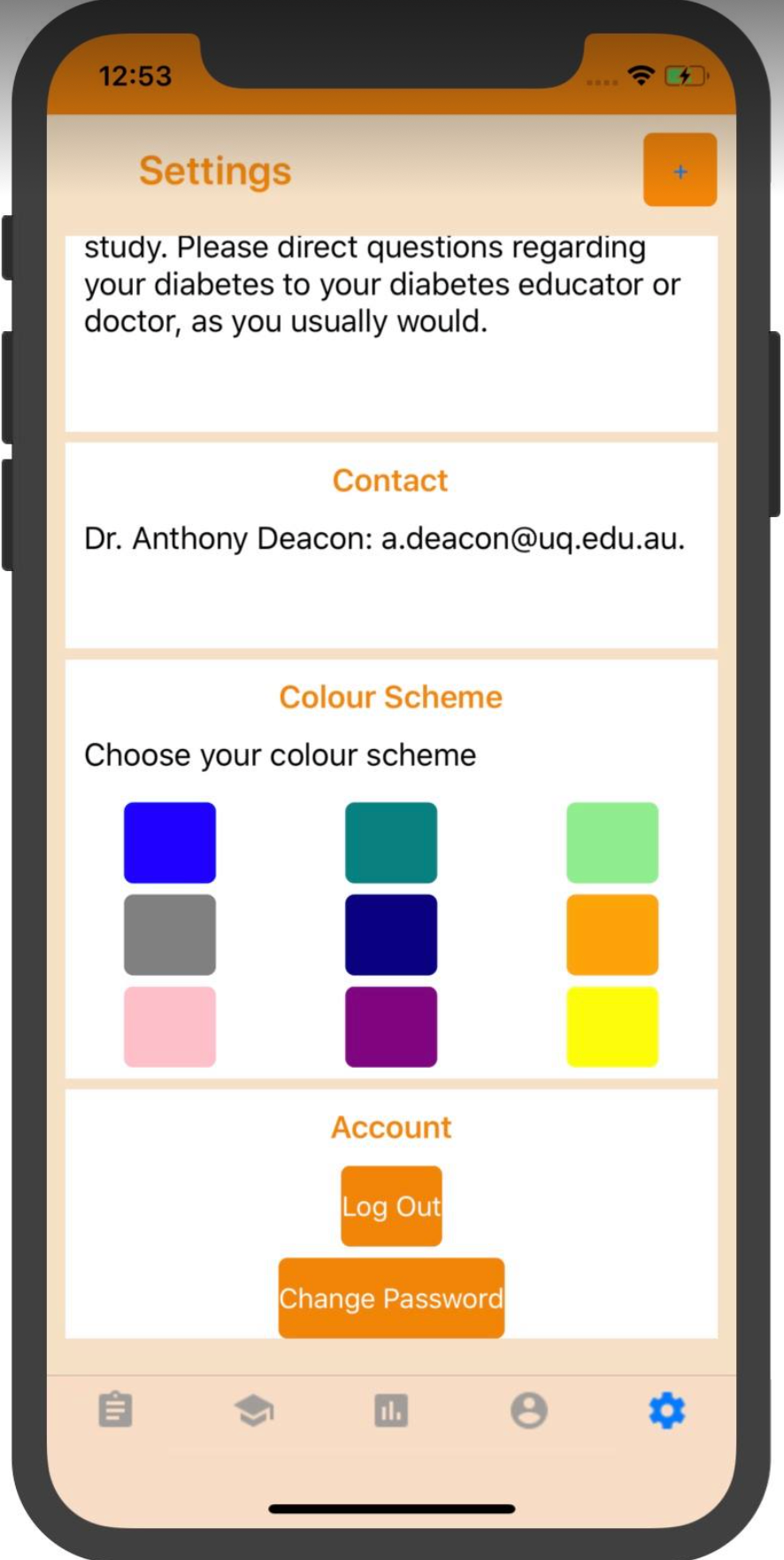Choose the navy blue colour scheme

[x=391, y=934]
